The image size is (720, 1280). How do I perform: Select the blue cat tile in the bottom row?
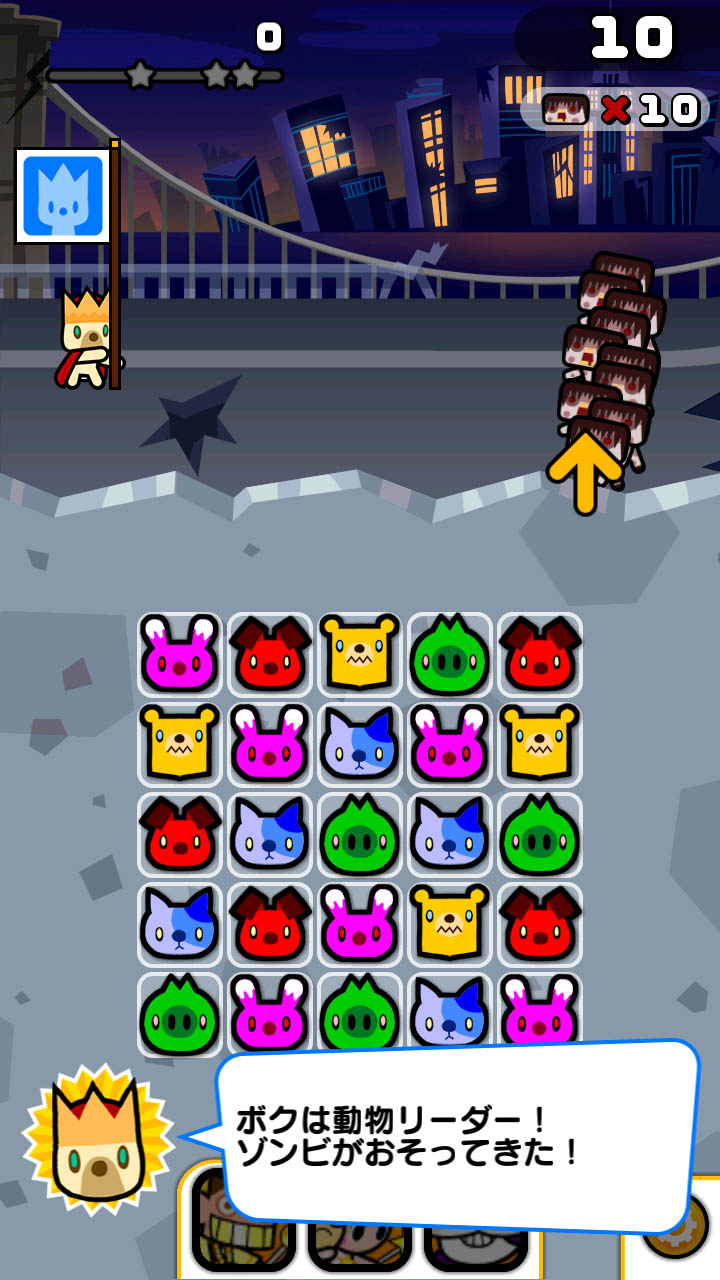(x=450, y=1010)
